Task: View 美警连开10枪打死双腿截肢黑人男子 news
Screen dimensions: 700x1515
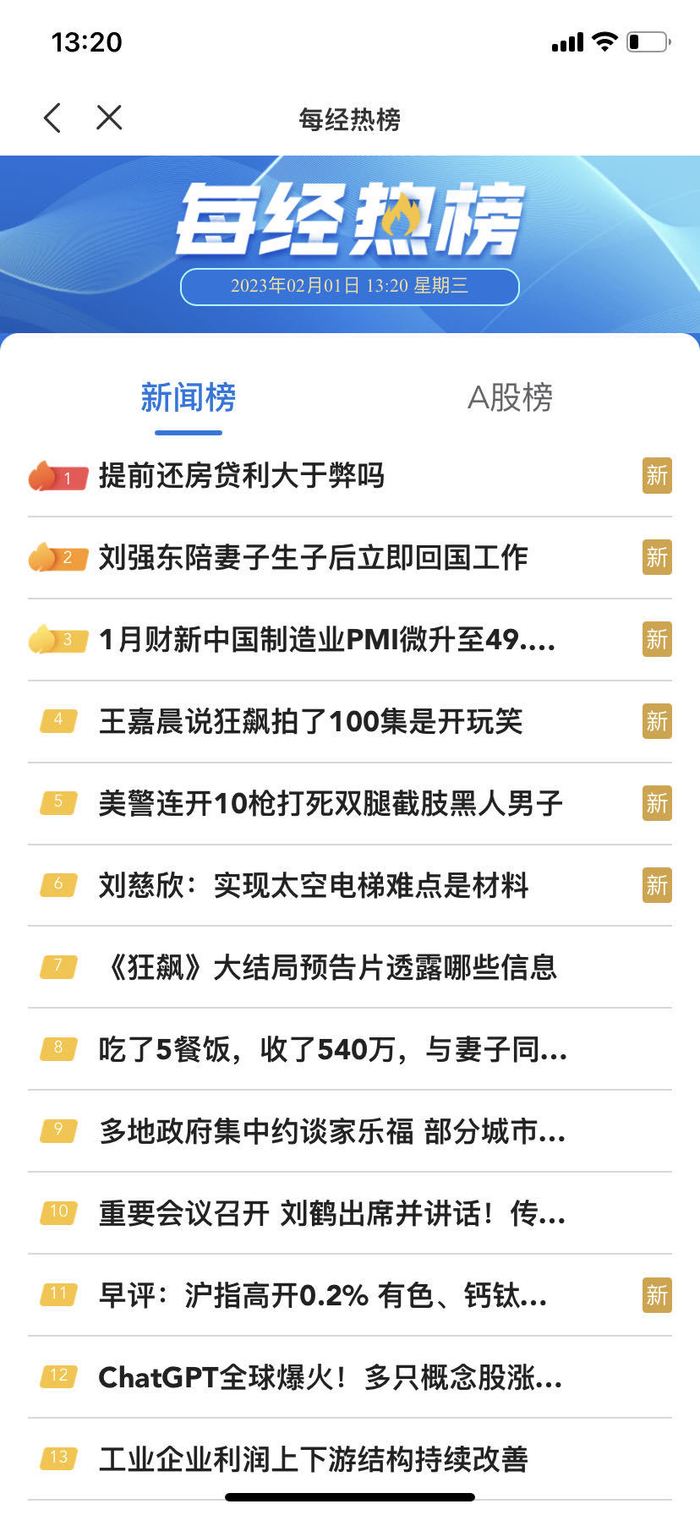Action: click(x=330, y=803)
